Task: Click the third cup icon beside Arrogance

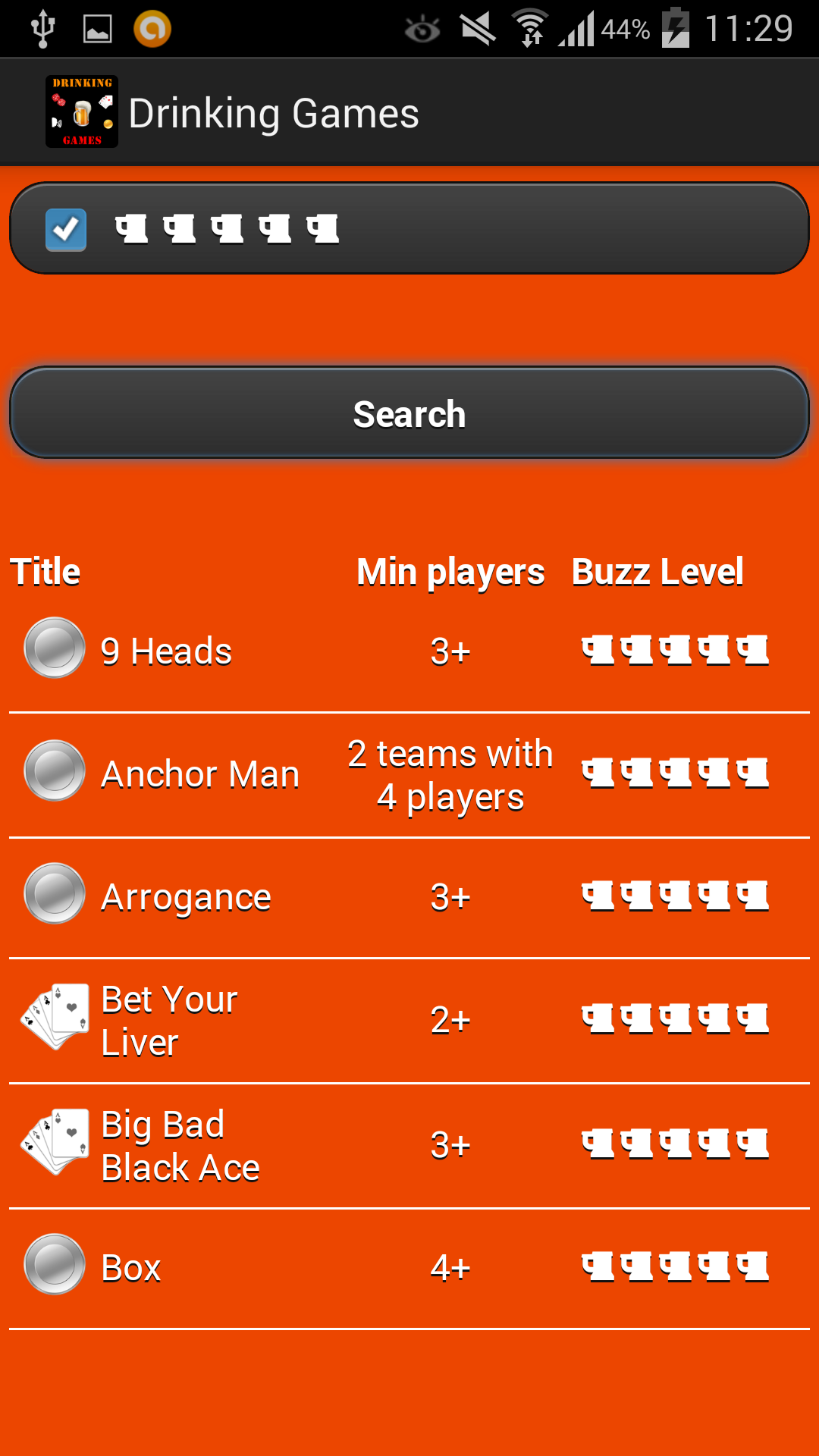Action: [x=675, y=895]
